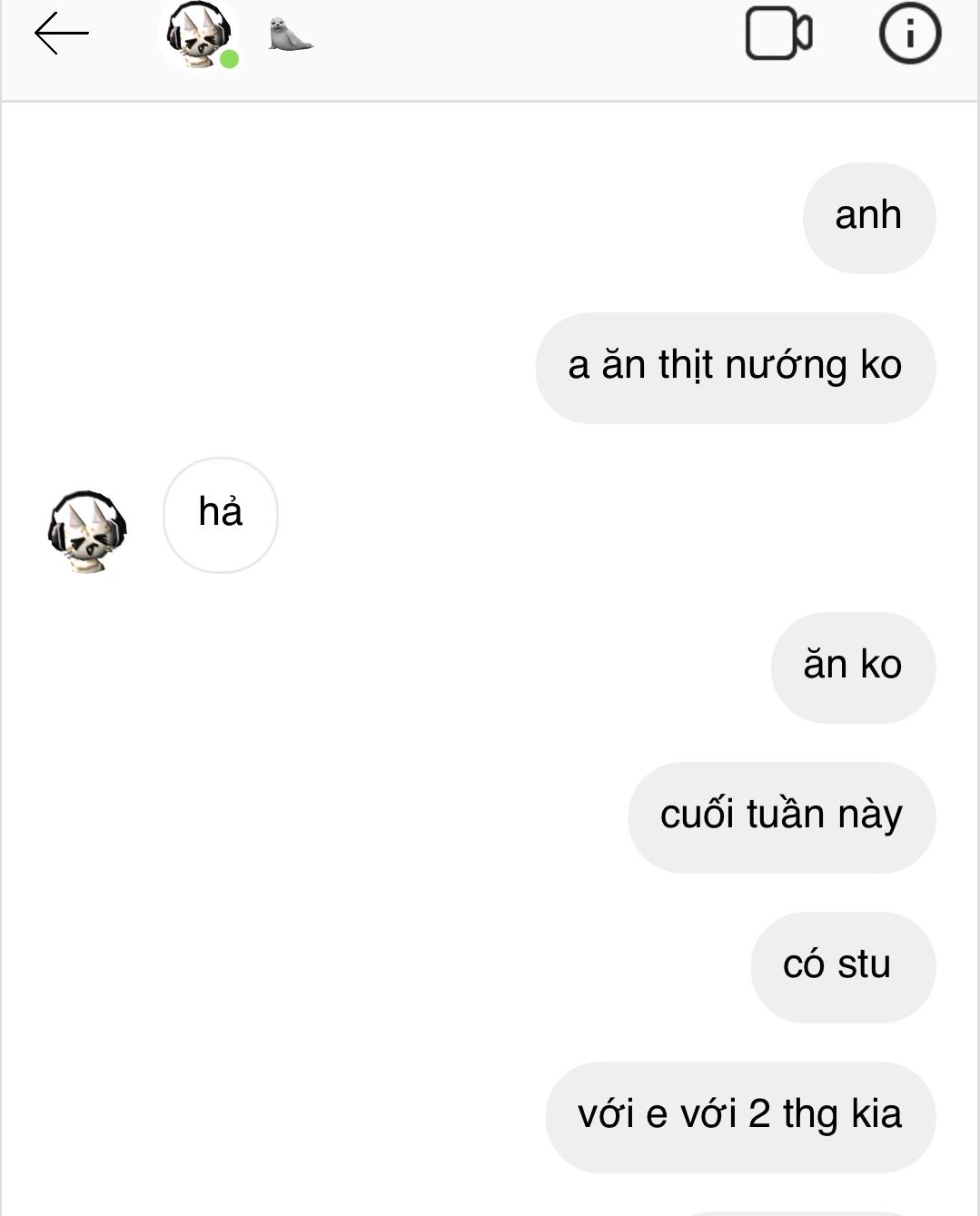Screen dimensions: 980x1216
Task: Open the contact's profile in header
Action: click(200, 35)
